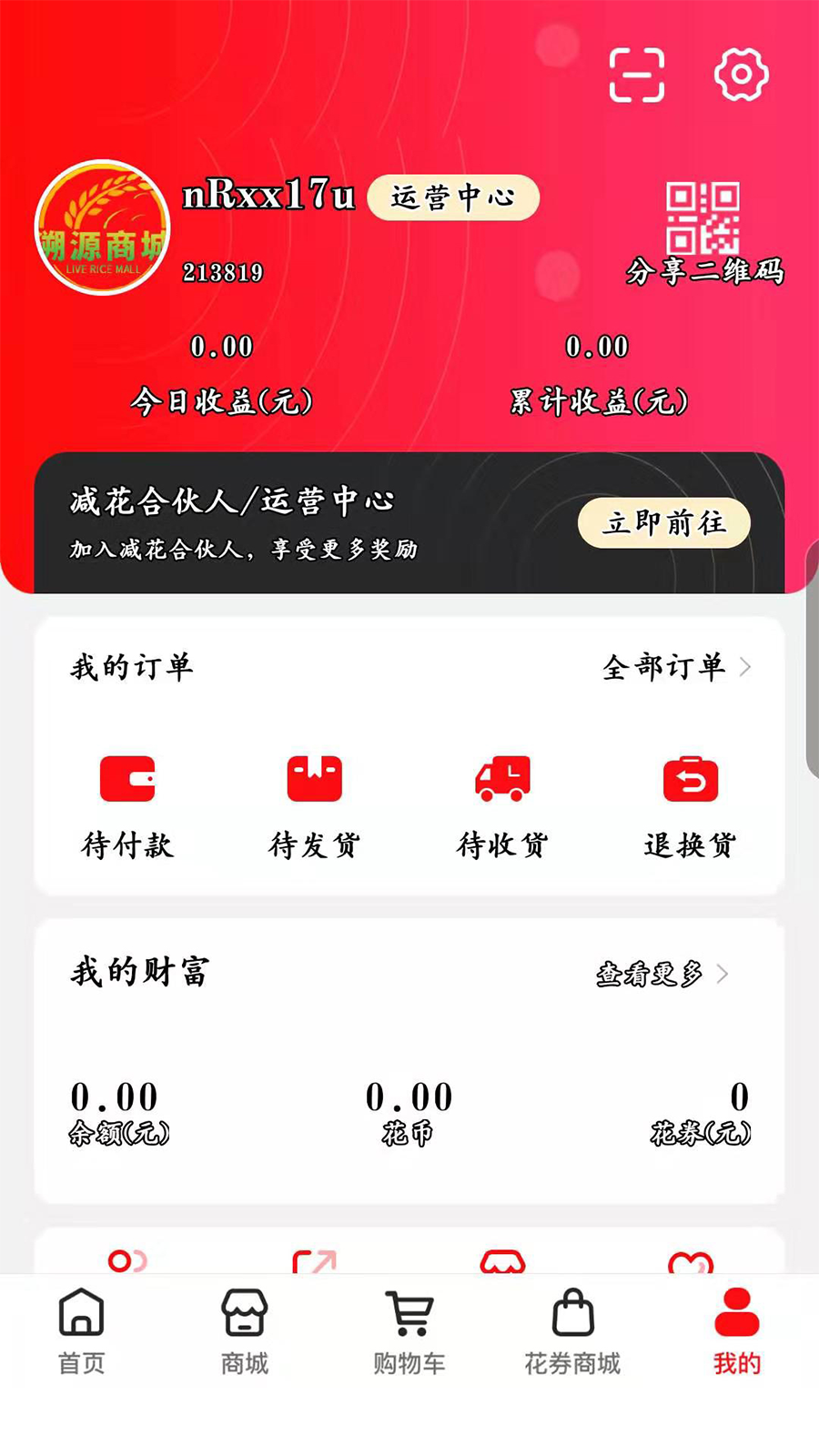The image size is (819, 1456).
Task: Tap the 立即前往 button
Action: click(666, 523)
